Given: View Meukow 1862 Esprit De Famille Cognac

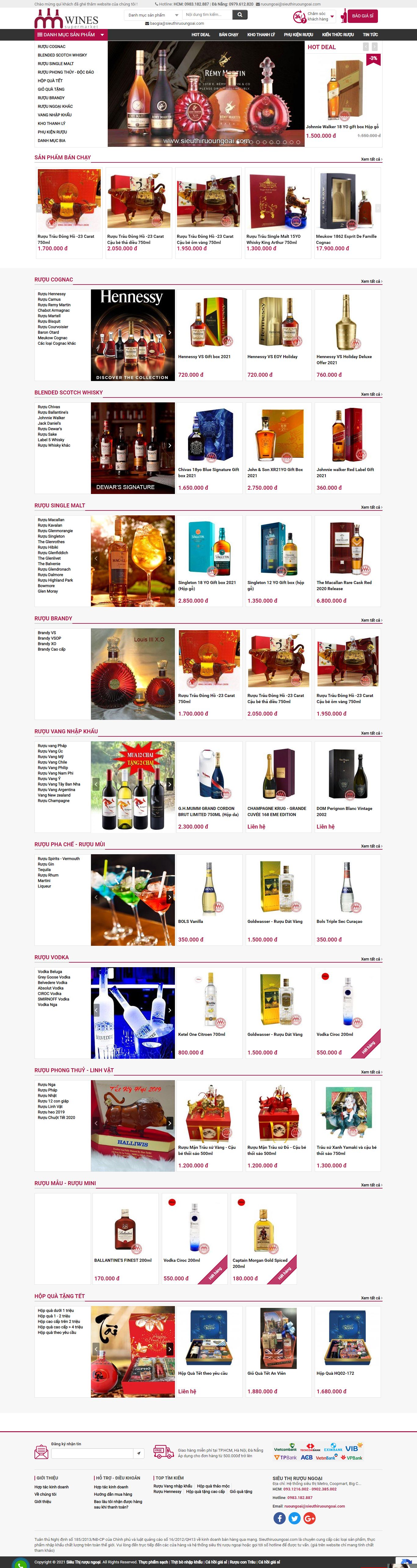Looking at the screenshot, I should click(346, 239).
